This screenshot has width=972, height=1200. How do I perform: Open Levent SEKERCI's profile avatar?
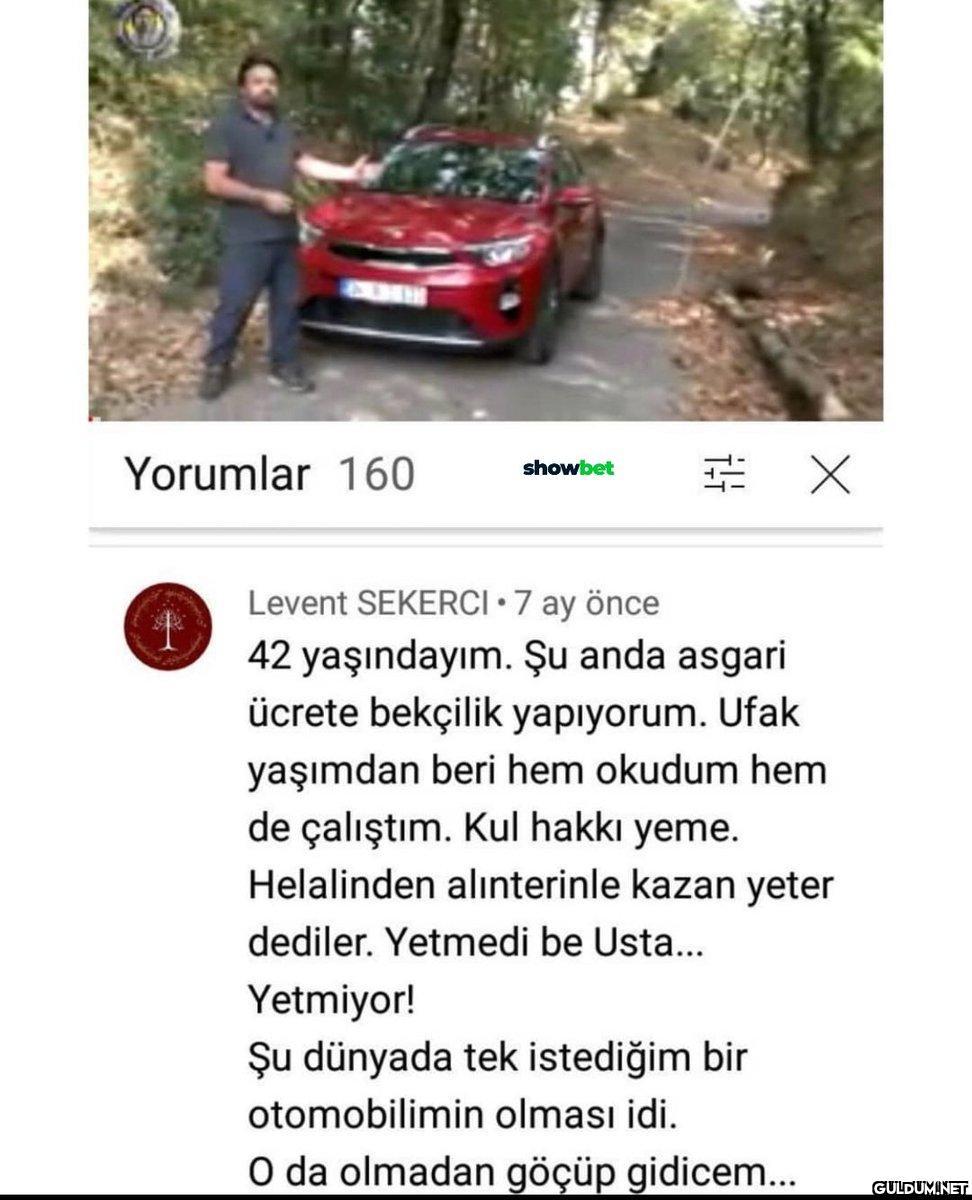tap(168, 626)
